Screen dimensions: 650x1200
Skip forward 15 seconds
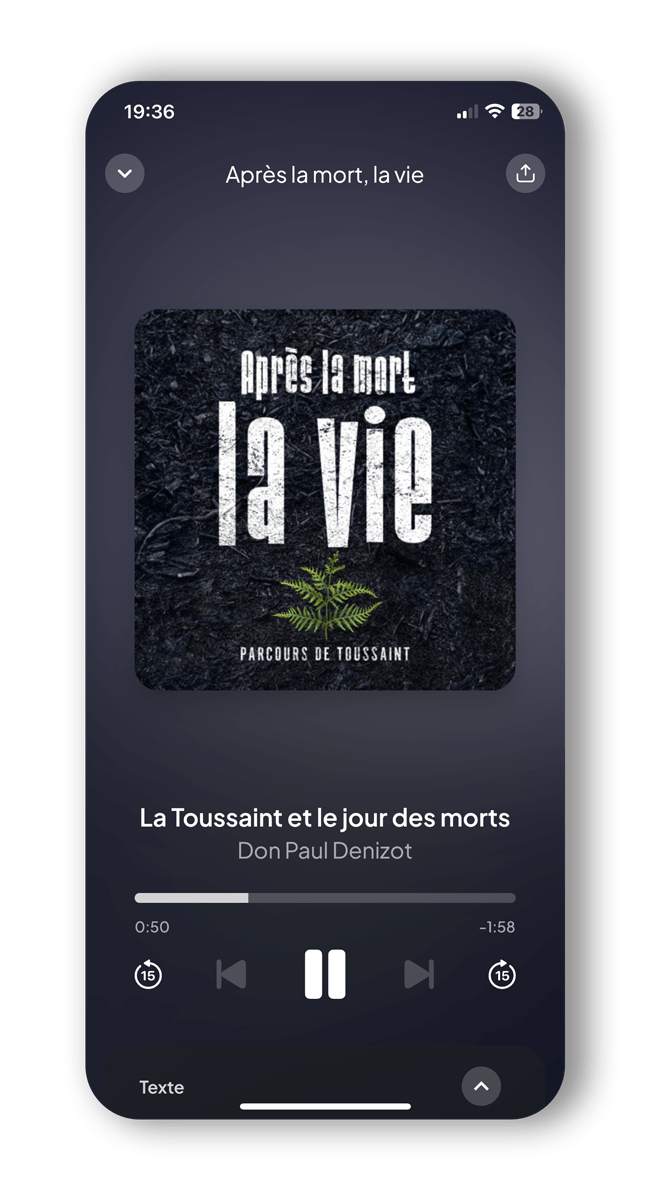(502, 974)
